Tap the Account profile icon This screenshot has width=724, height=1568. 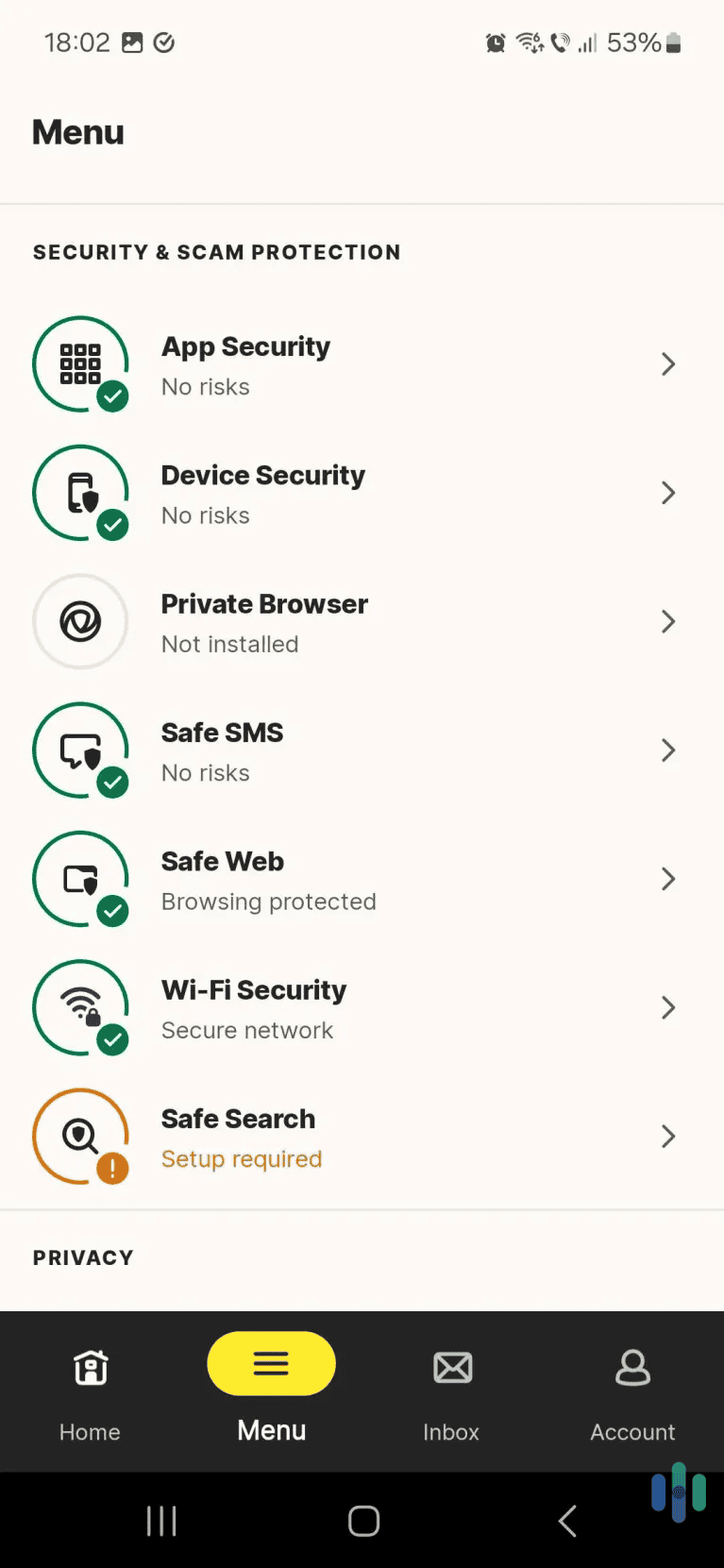(x=632, y=1366)
